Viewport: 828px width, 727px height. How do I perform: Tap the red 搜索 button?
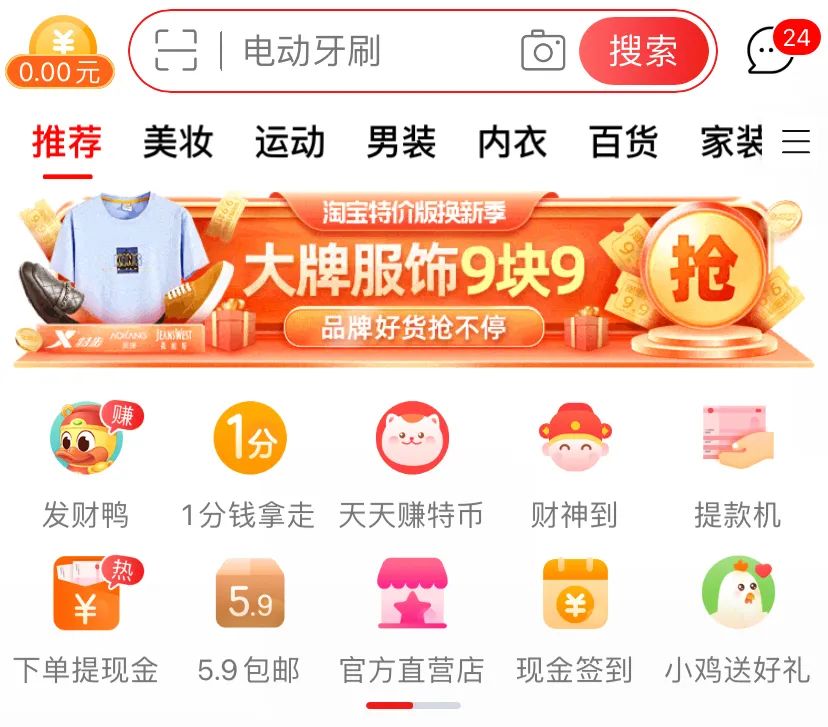pos(643,51)
